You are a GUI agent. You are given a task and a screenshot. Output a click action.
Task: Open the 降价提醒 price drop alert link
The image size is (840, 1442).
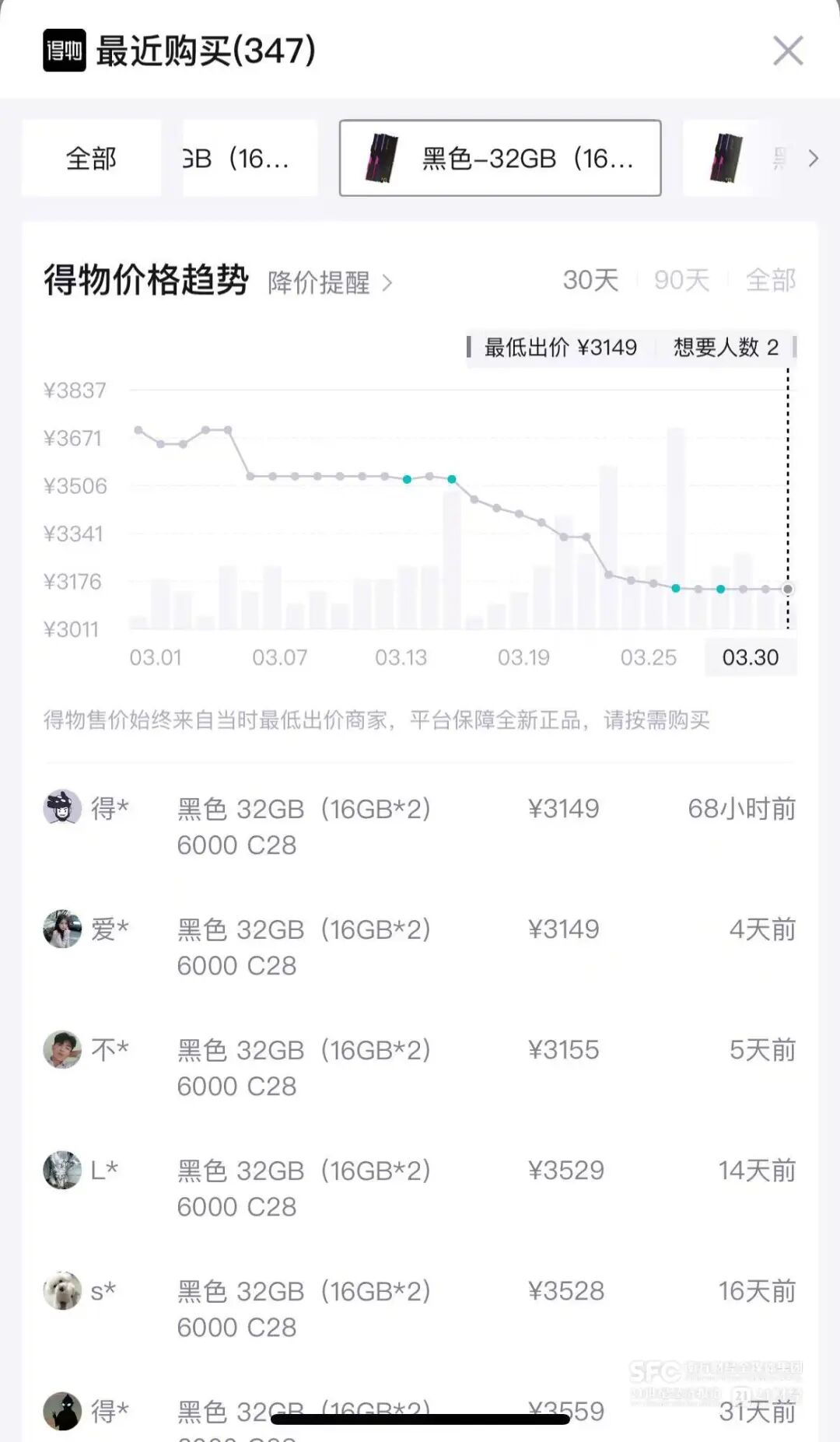pos(319,283)
